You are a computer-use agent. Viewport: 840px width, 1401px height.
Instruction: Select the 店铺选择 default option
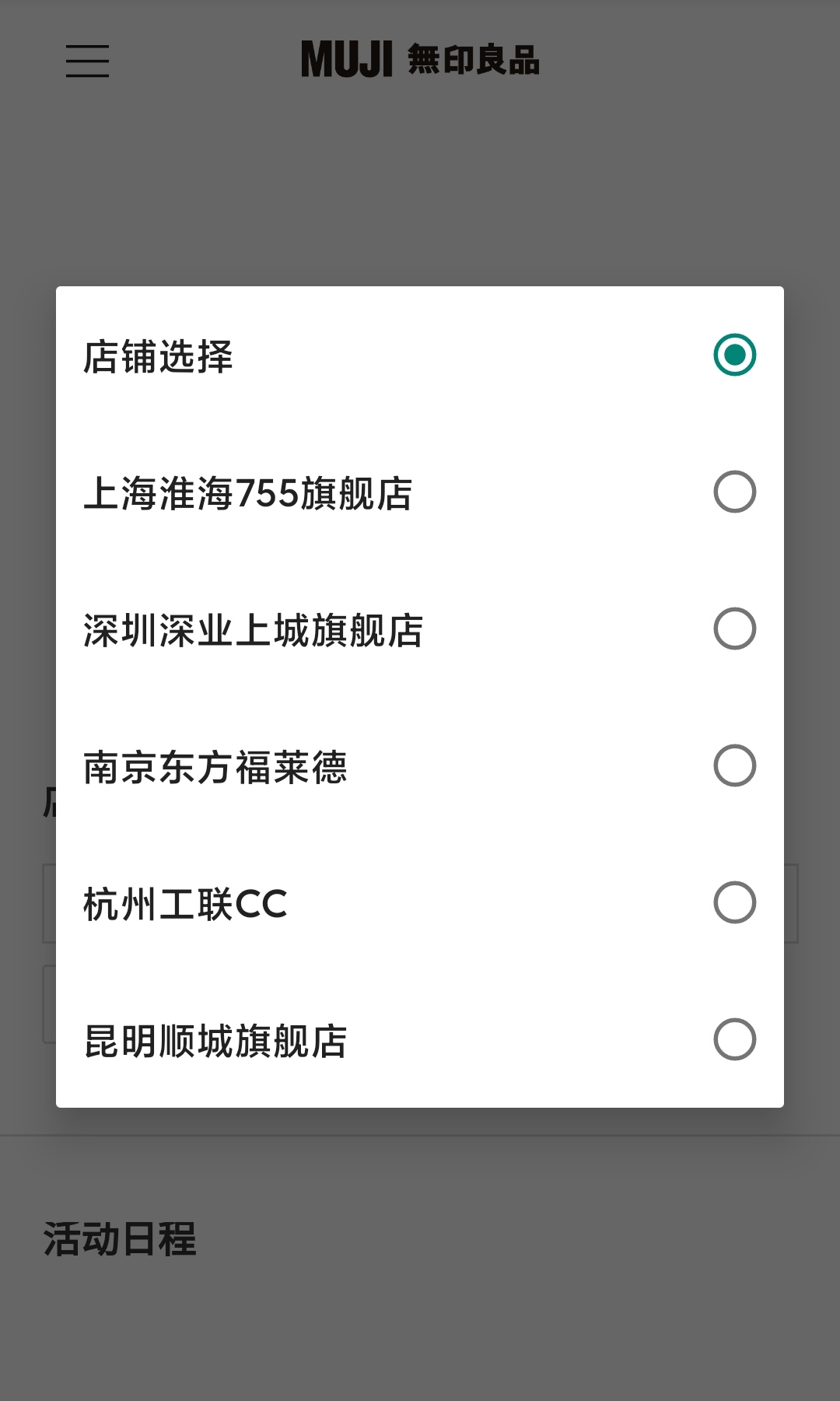click(420, 355)
